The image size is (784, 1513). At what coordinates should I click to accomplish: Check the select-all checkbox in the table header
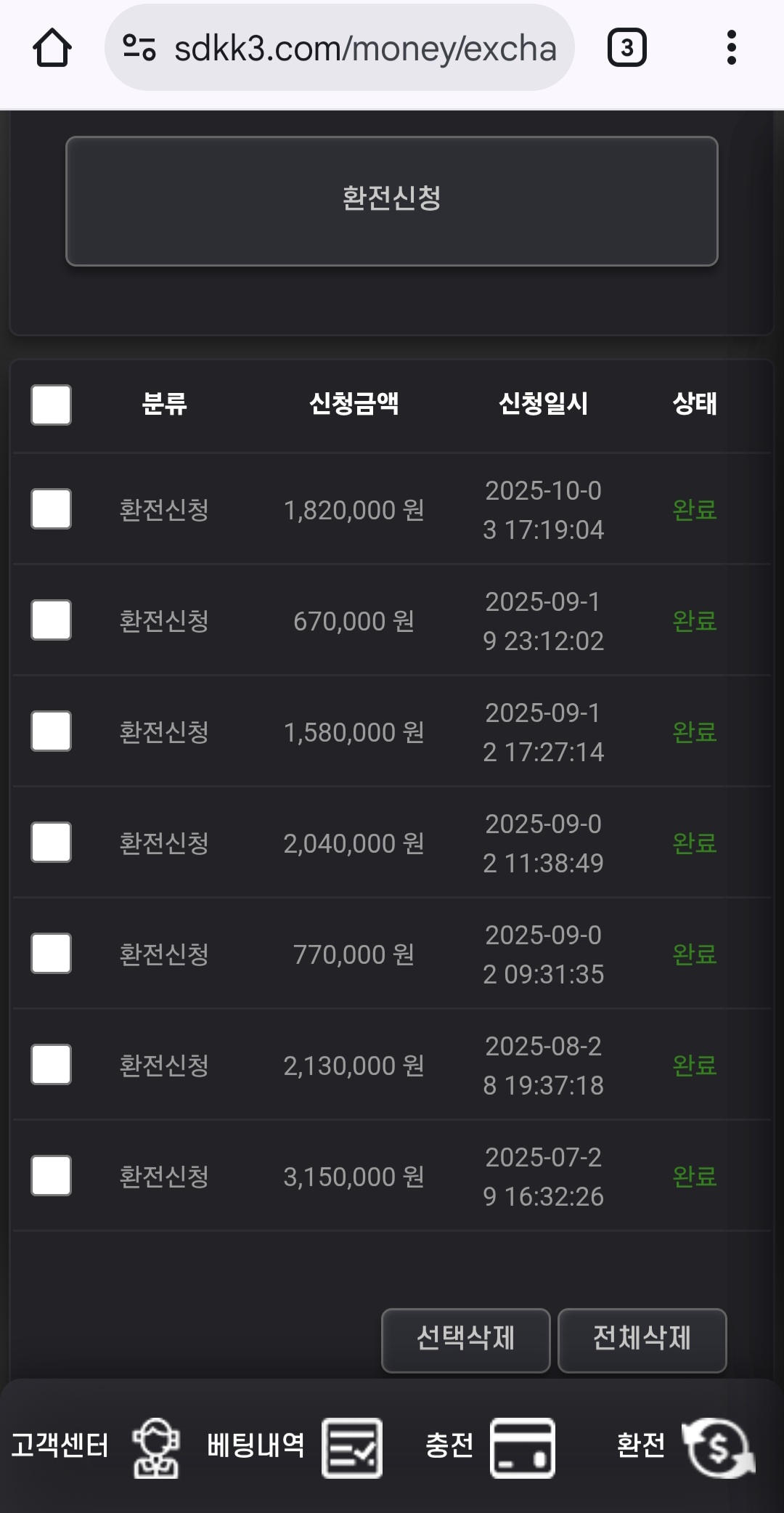tap(51, 405)
